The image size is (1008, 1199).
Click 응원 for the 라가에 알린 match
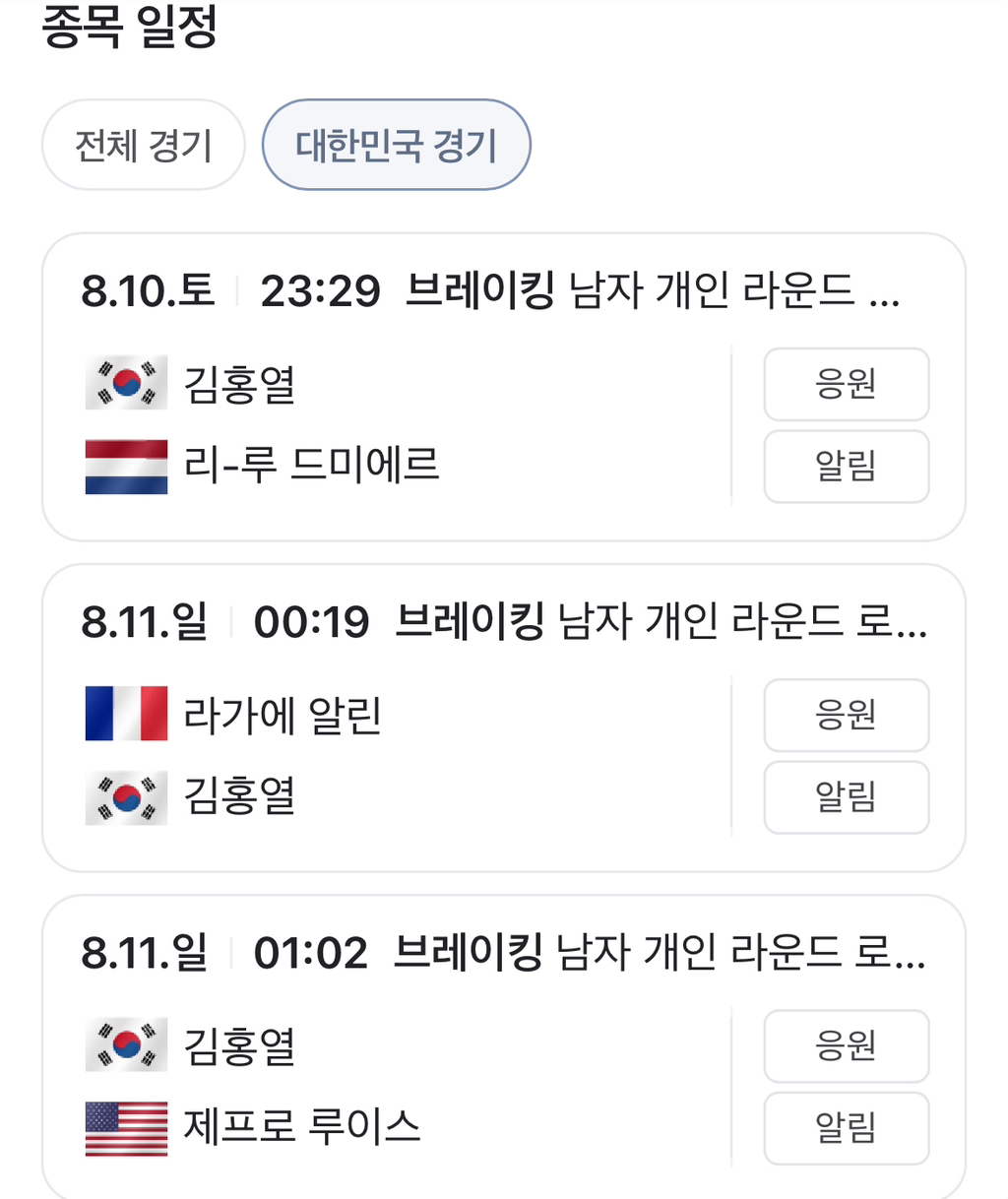point(846,716)
